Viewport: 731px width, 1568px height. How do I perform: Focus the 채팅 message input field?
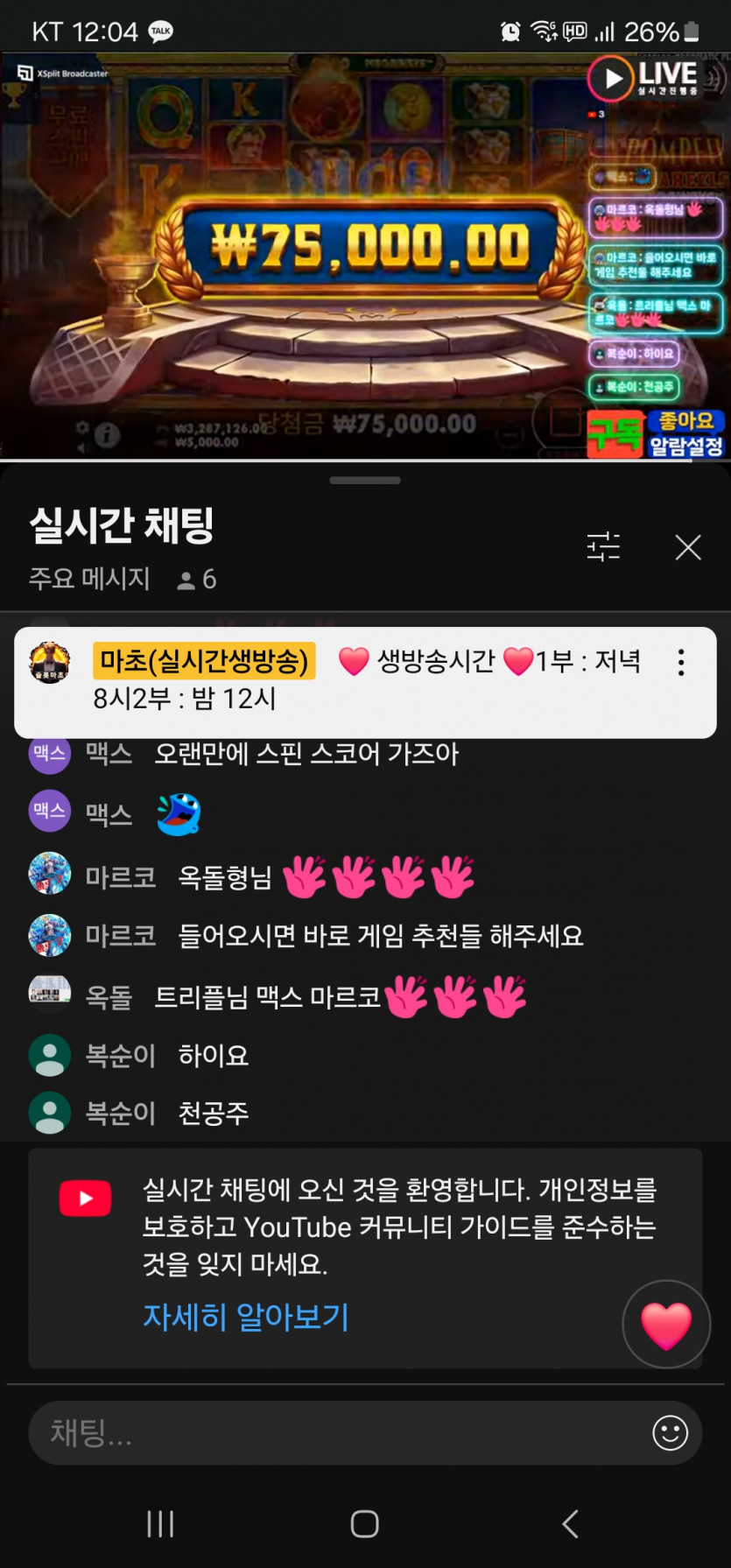click(333, 1433)
